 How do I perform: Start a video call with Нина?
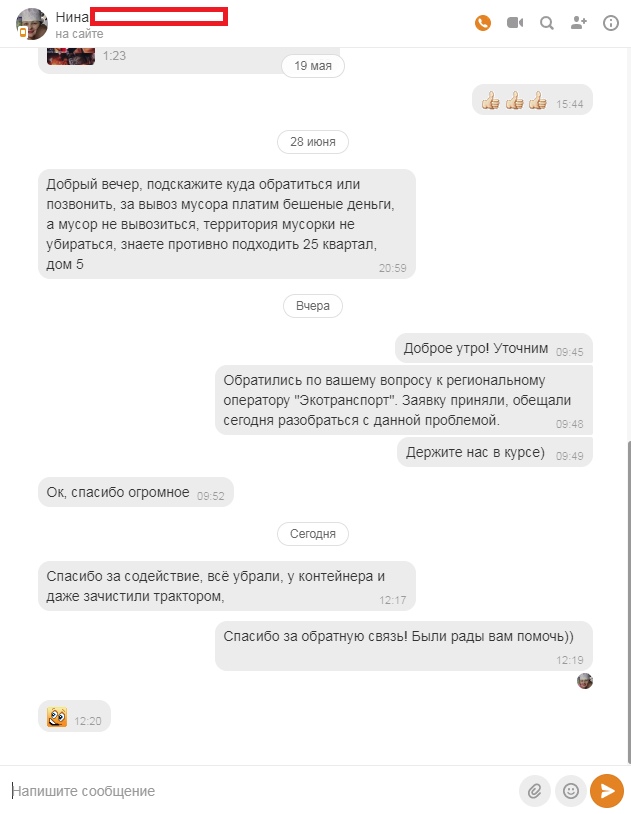coord(515,23)
